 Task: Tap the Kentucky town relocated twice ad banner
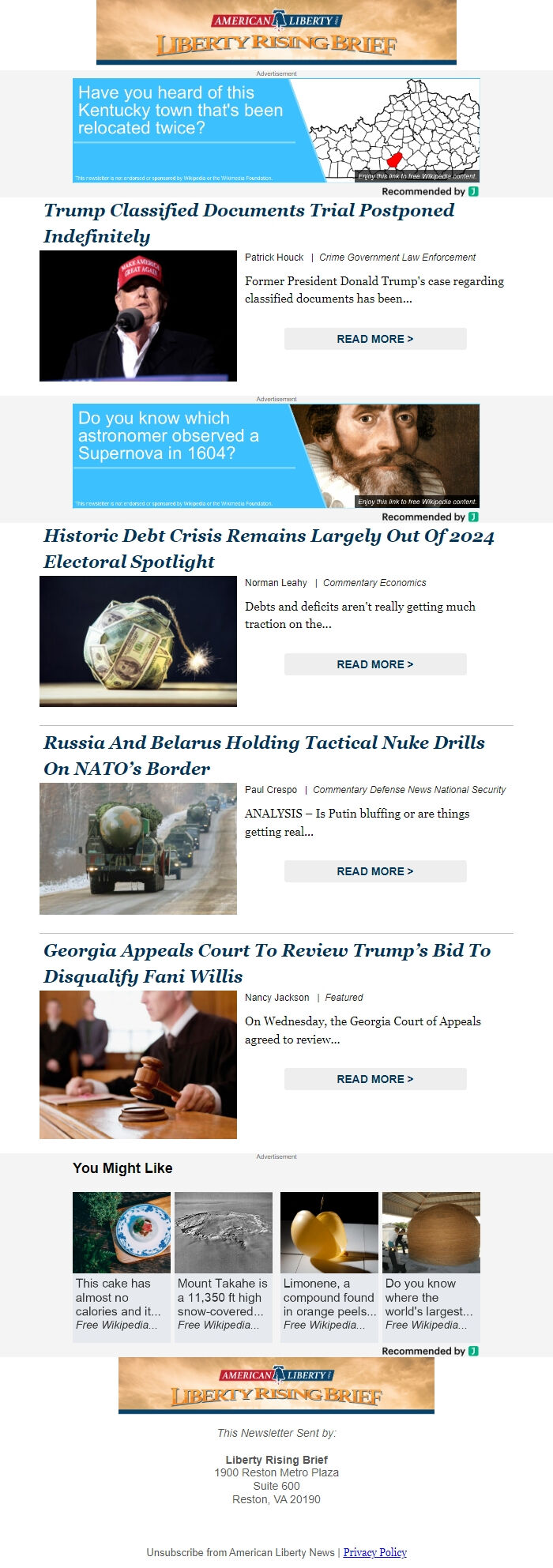coord(276,130)
